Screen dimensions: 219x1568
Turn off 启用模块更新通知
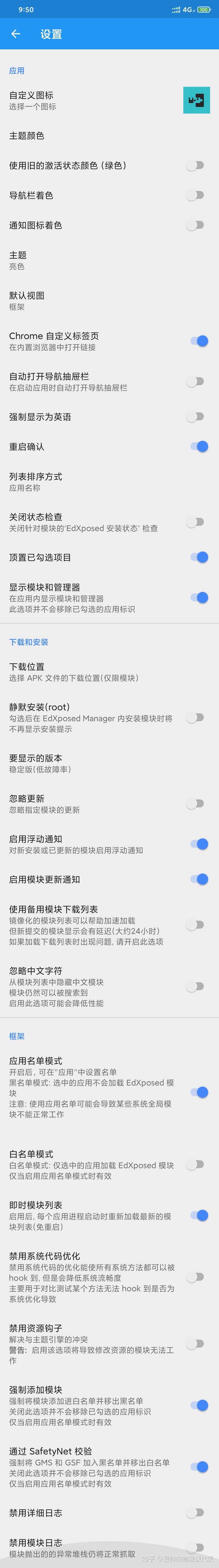199,879
